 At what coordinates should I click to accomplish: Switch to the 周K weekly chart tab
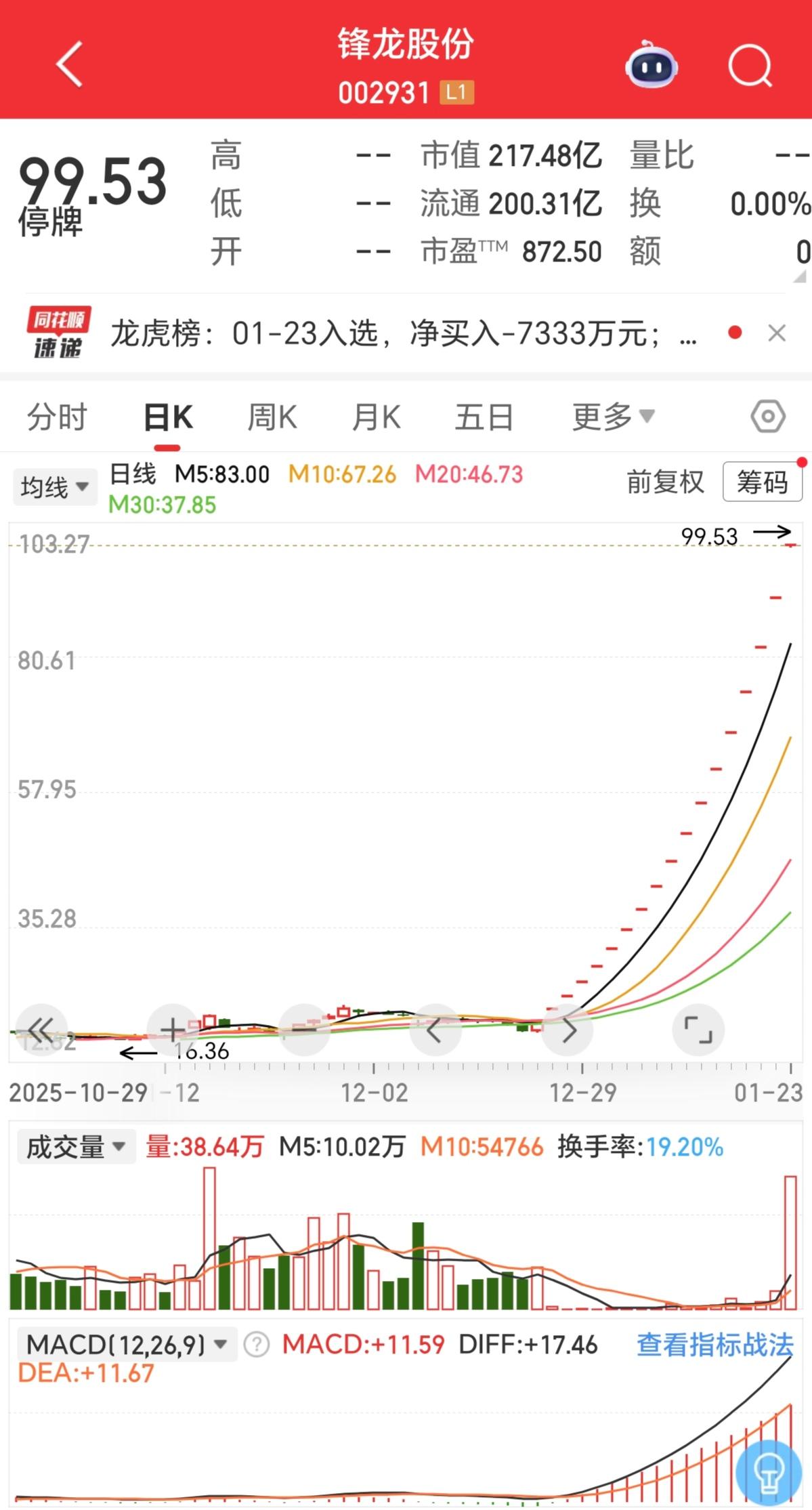click(x=271, y=416)
